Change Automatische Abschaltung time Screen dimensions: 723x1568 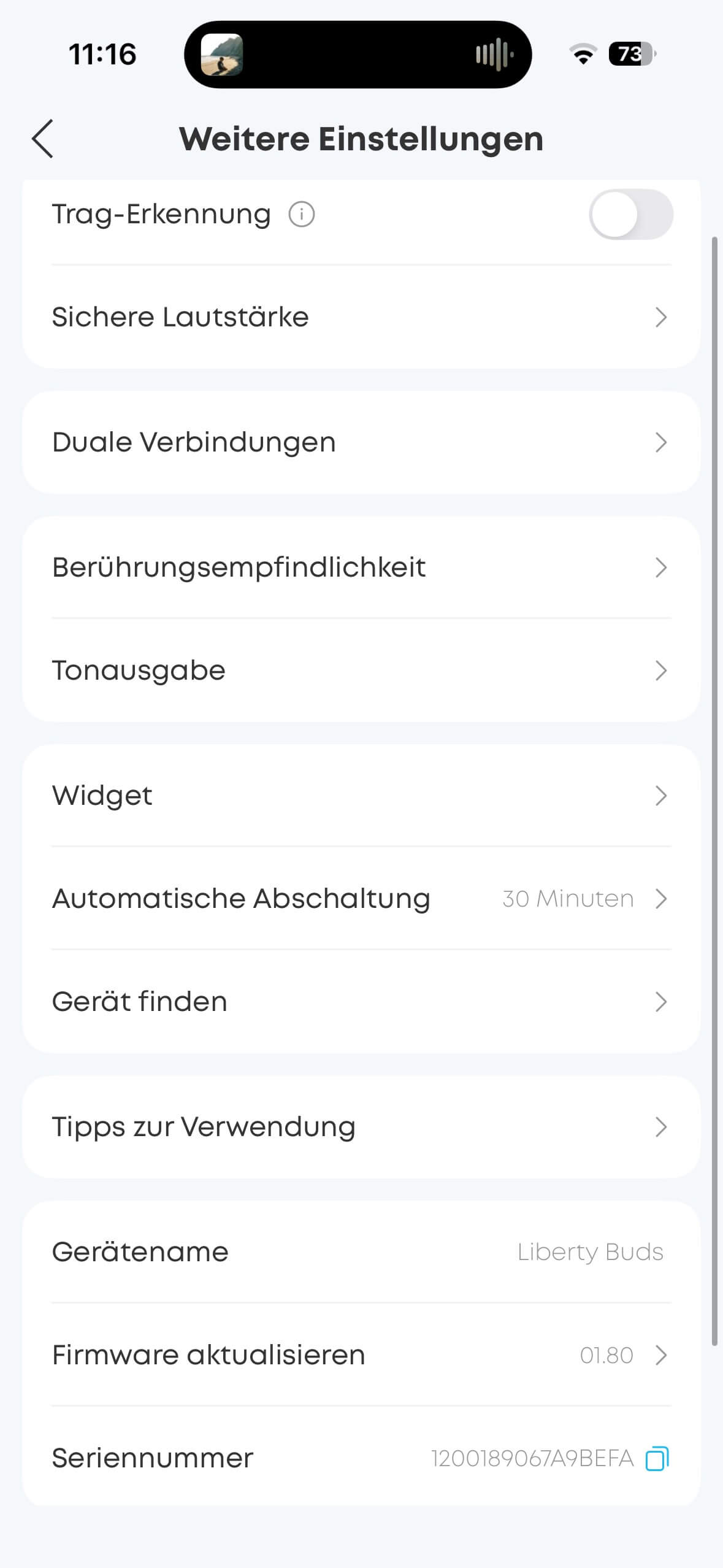click(361, 899)
